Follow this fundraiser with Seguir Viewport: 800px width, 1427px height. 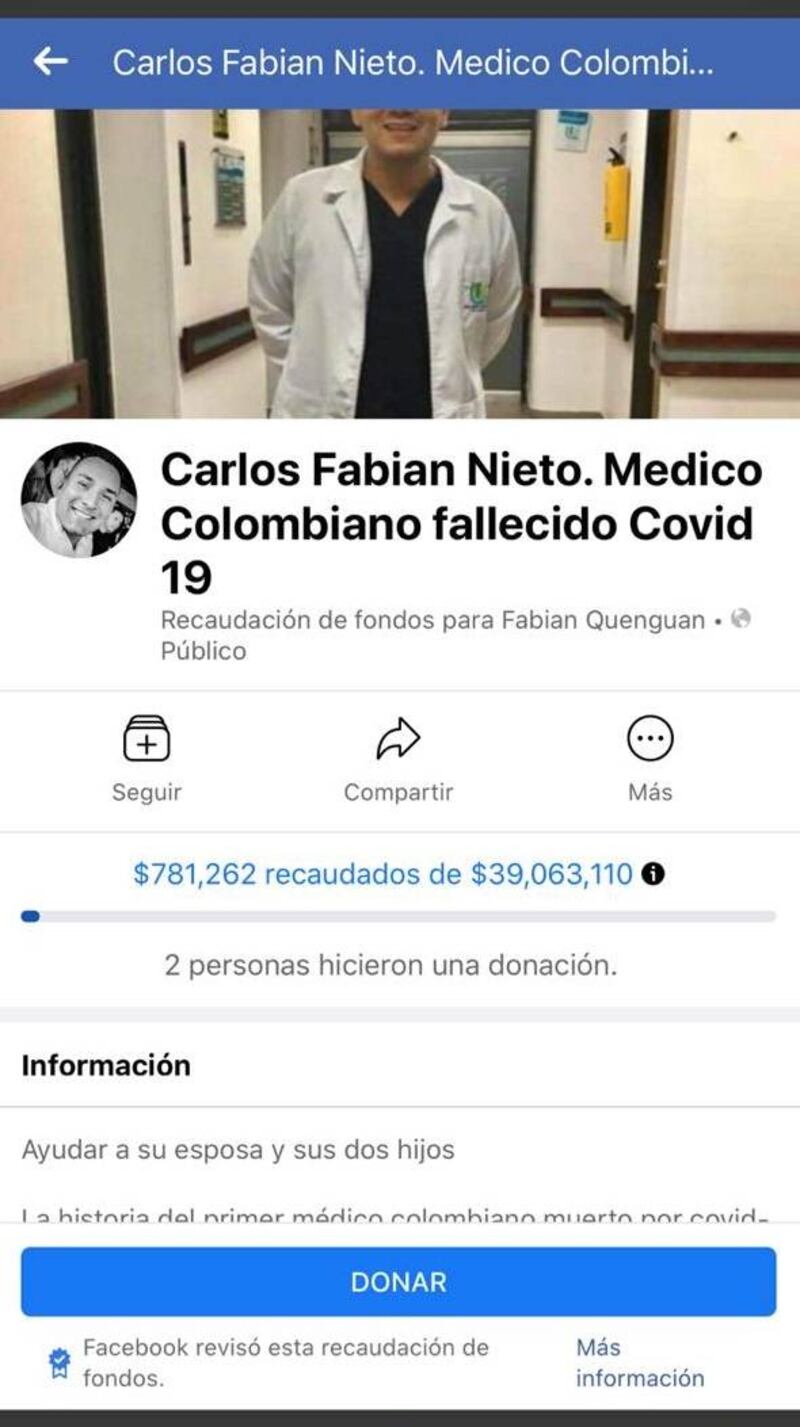(x=146, y=758)
